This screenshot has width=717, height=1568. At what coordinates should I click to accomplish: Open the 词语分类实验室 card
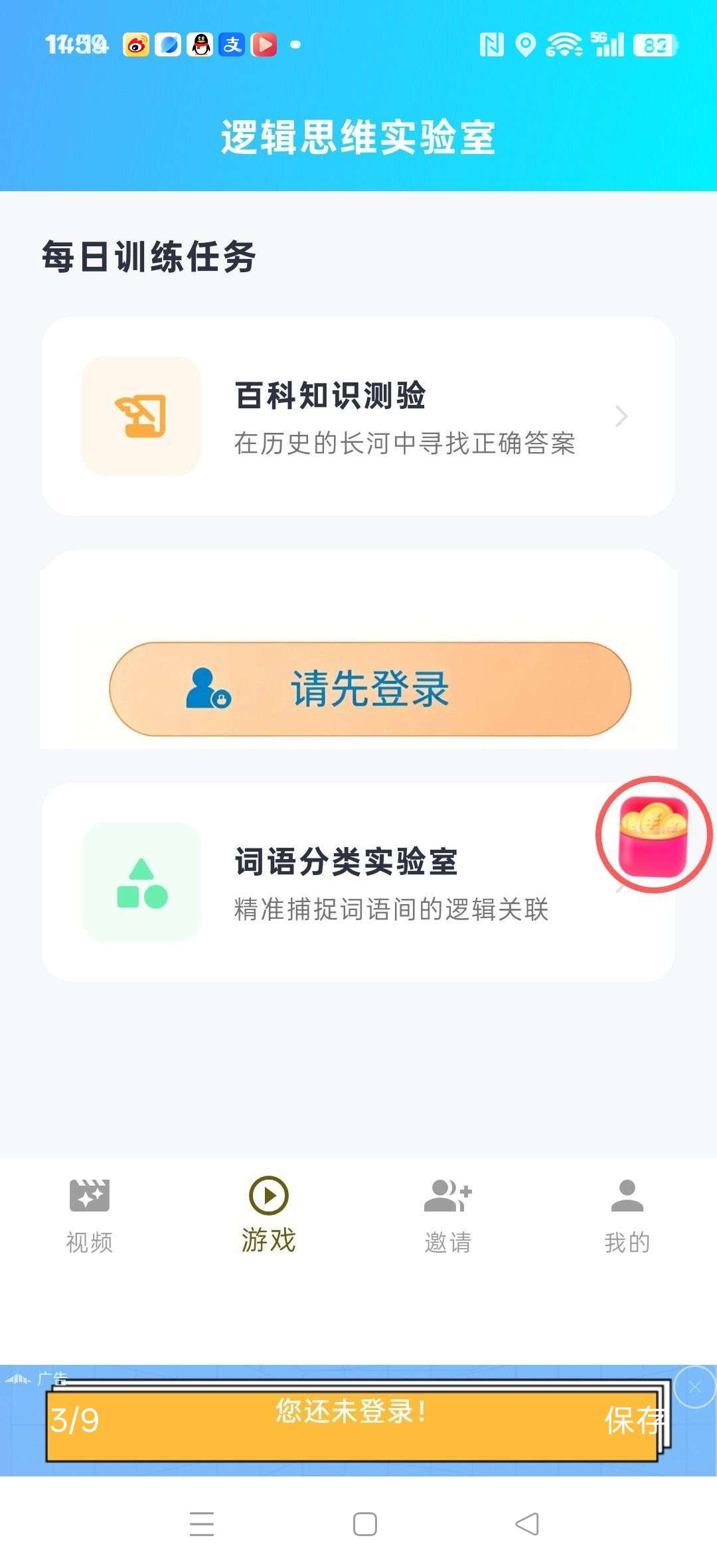tap(358, 882)
